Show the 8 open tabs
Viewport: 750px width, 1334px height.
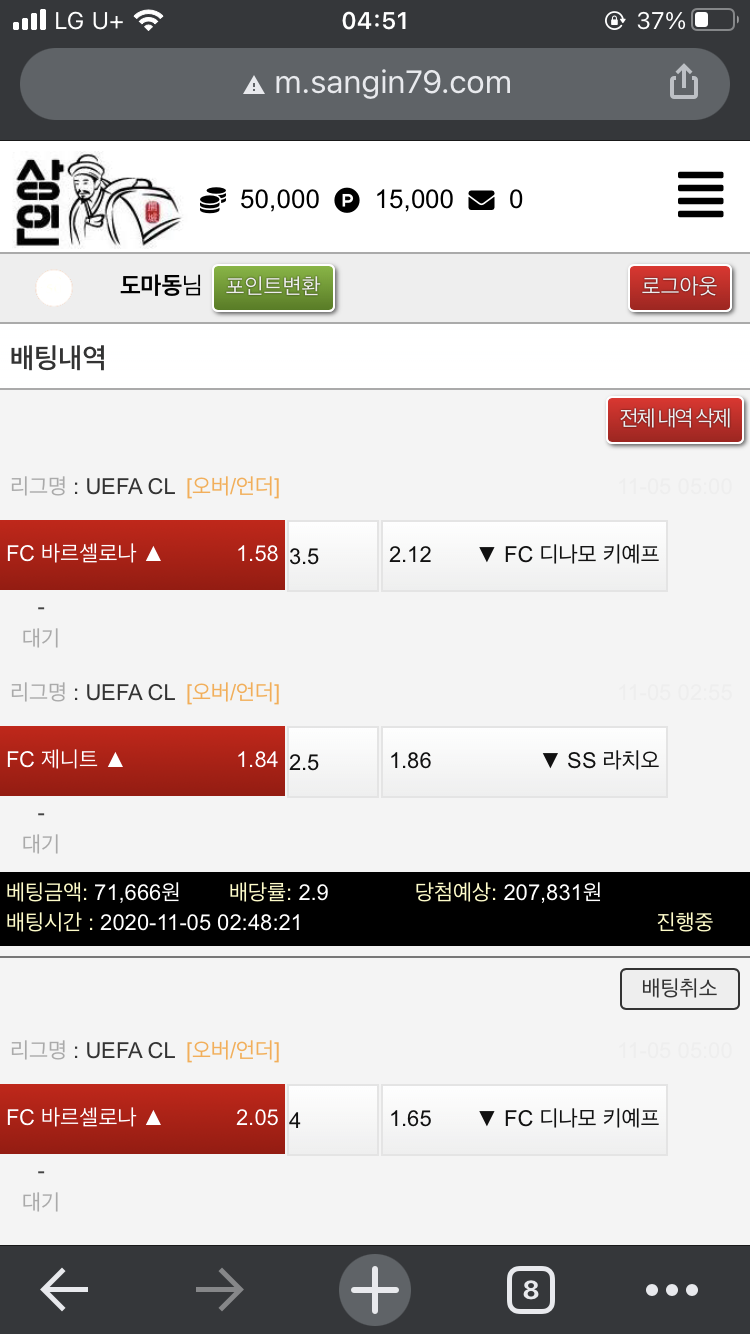[530, 1290]
